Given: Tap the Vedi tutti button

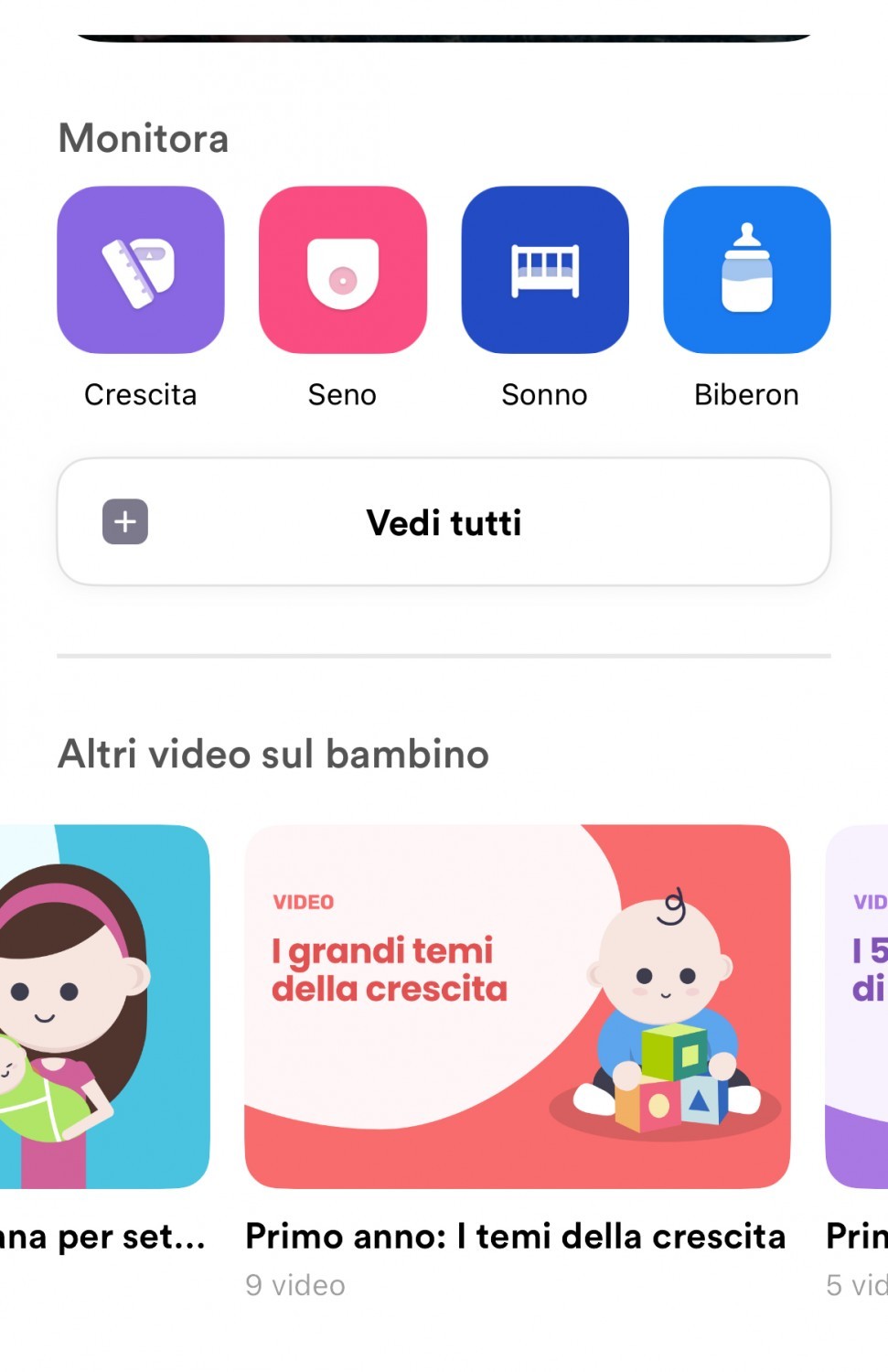Looking at the screenshot, I should click(444, 522).
